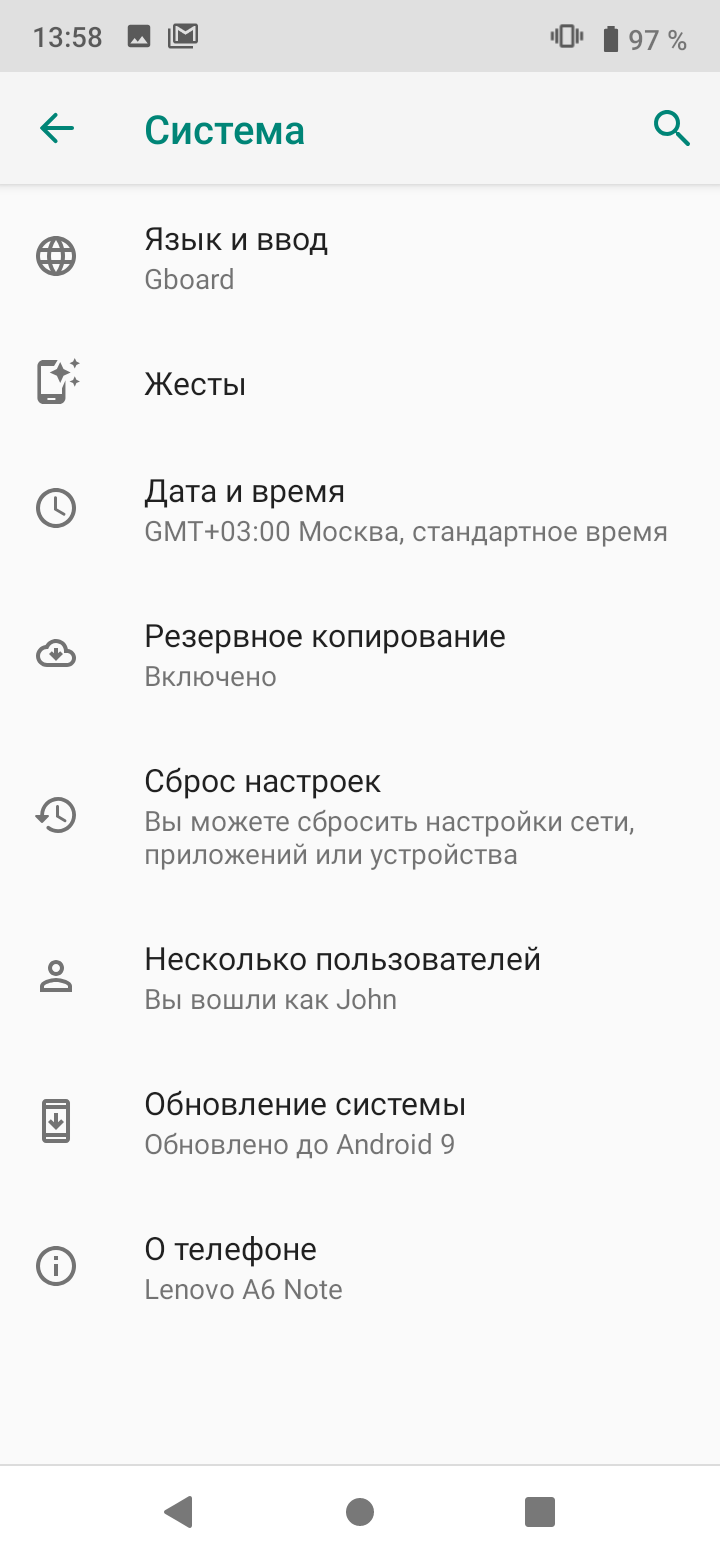This screenshot has height=1560, width=720.
Task: Tap Сброс настроек
Action: 263,817
